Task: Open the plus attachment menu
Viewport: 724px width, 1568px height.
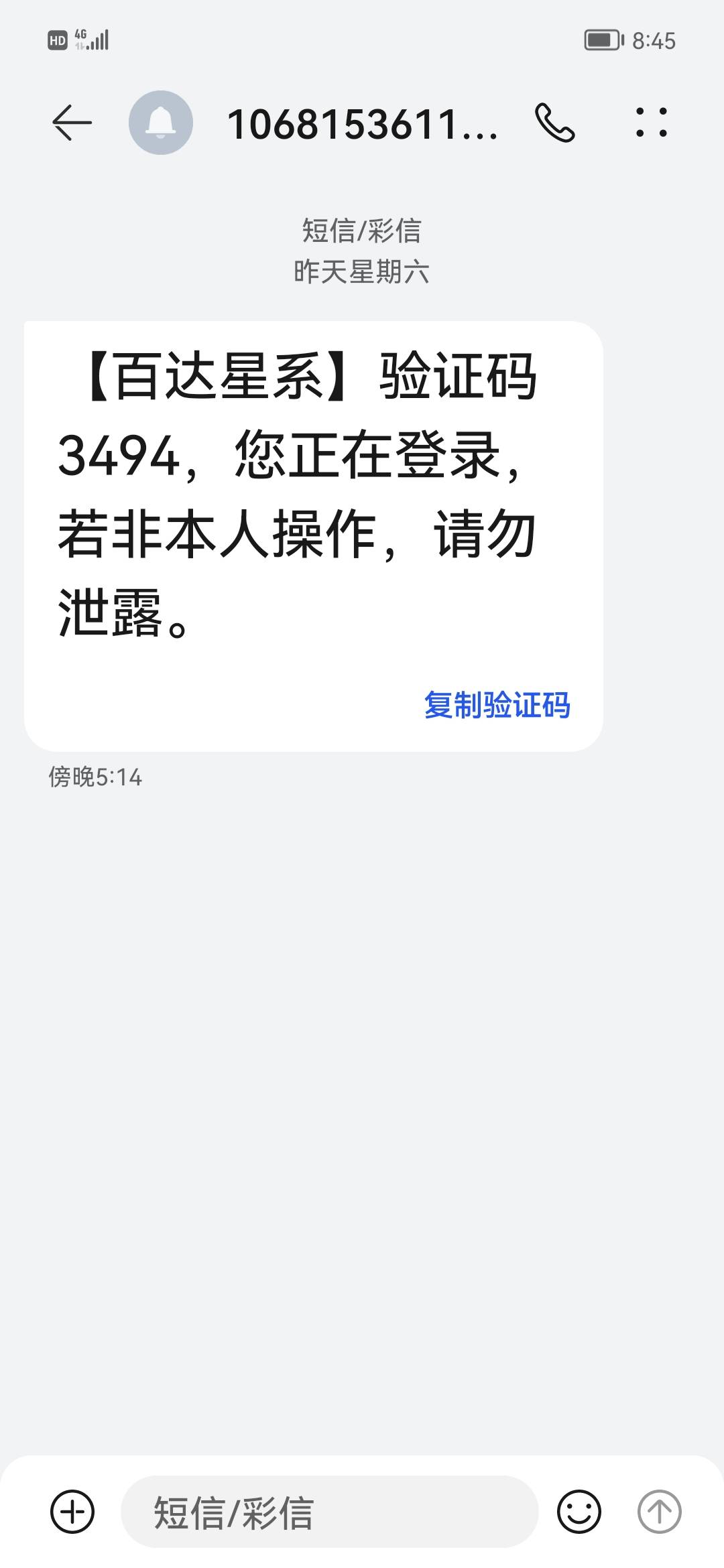Action: tap(72, 1512)
